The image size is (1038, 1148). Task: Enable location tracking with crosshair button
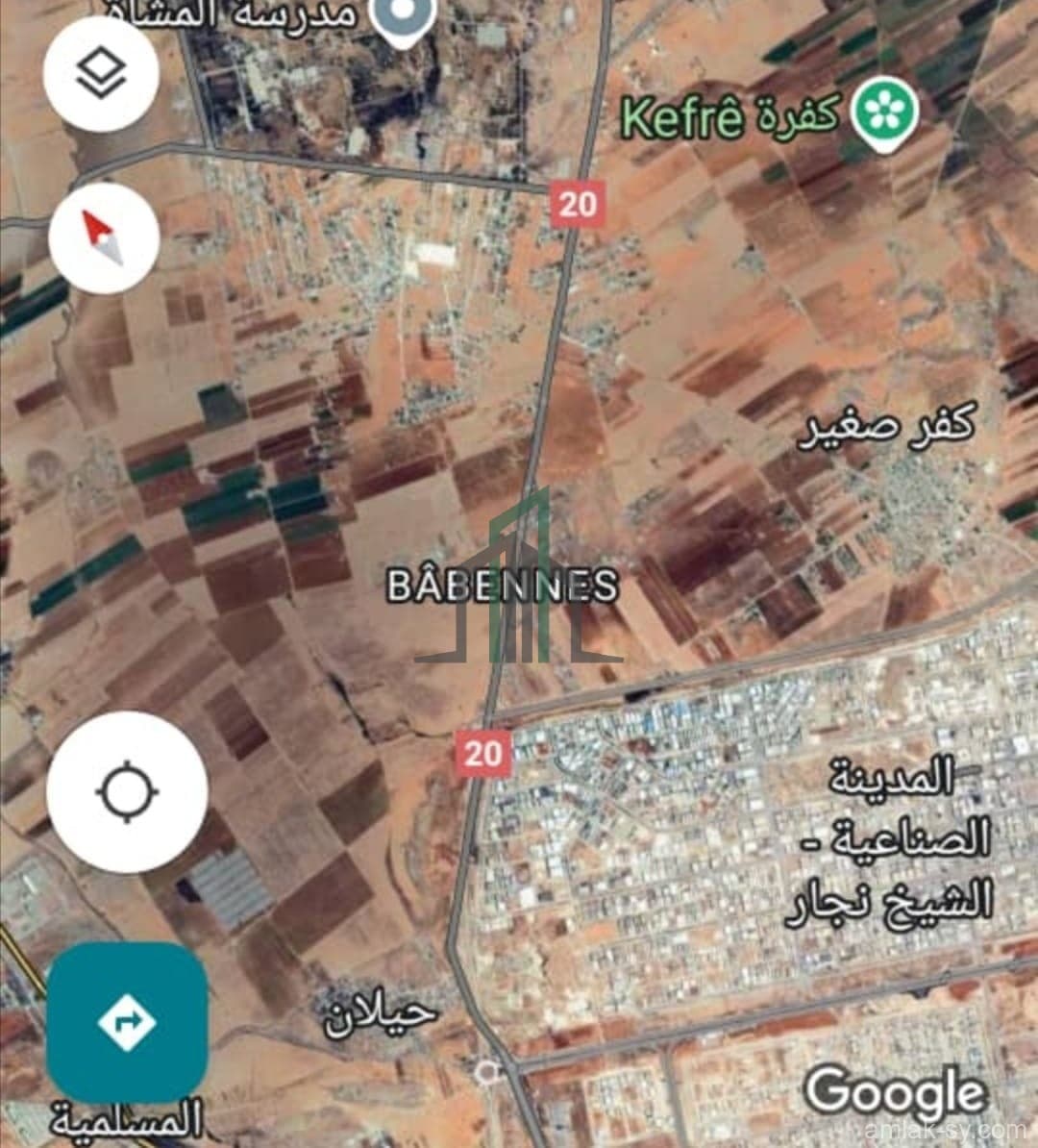coord(126,790)
